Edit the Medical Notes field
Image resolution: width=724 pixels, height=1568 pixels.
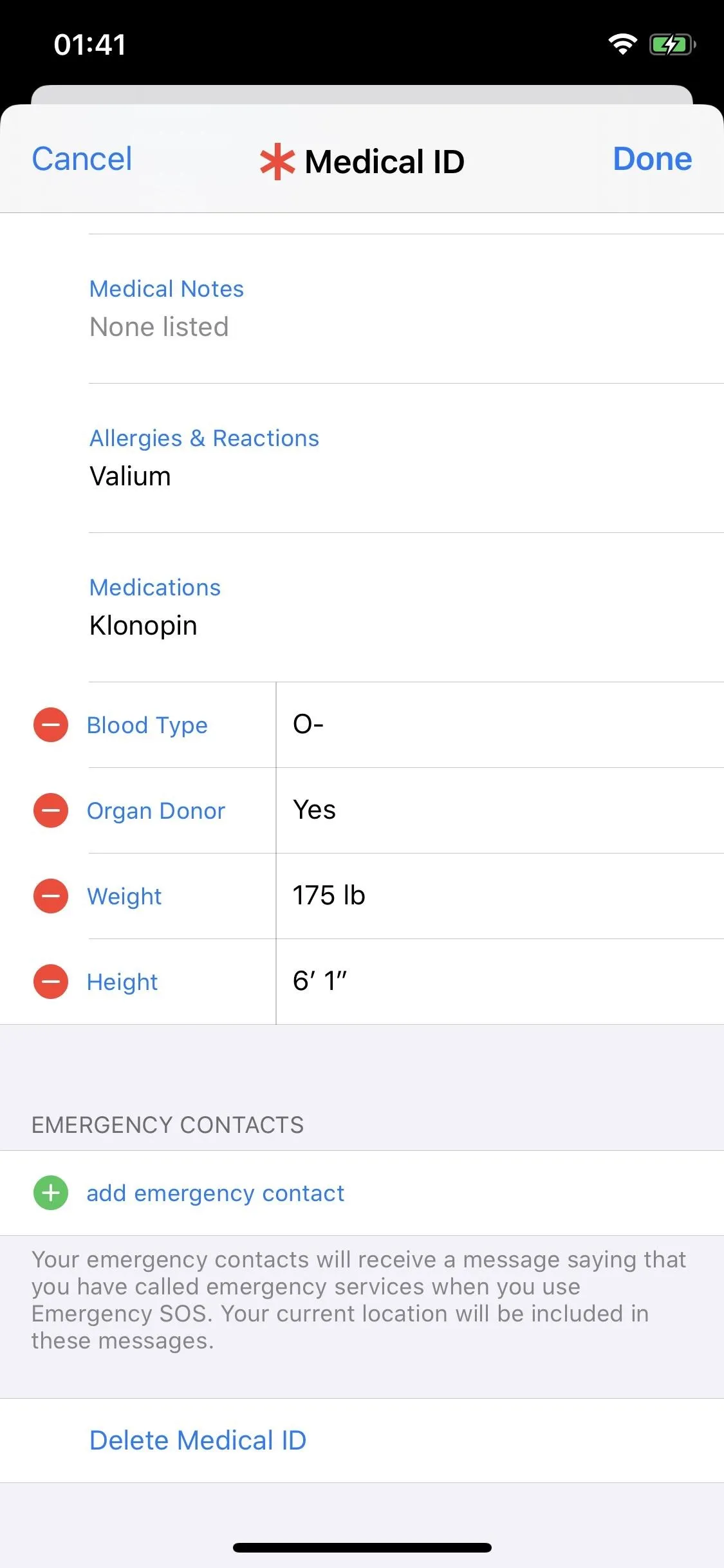point(406,309)
